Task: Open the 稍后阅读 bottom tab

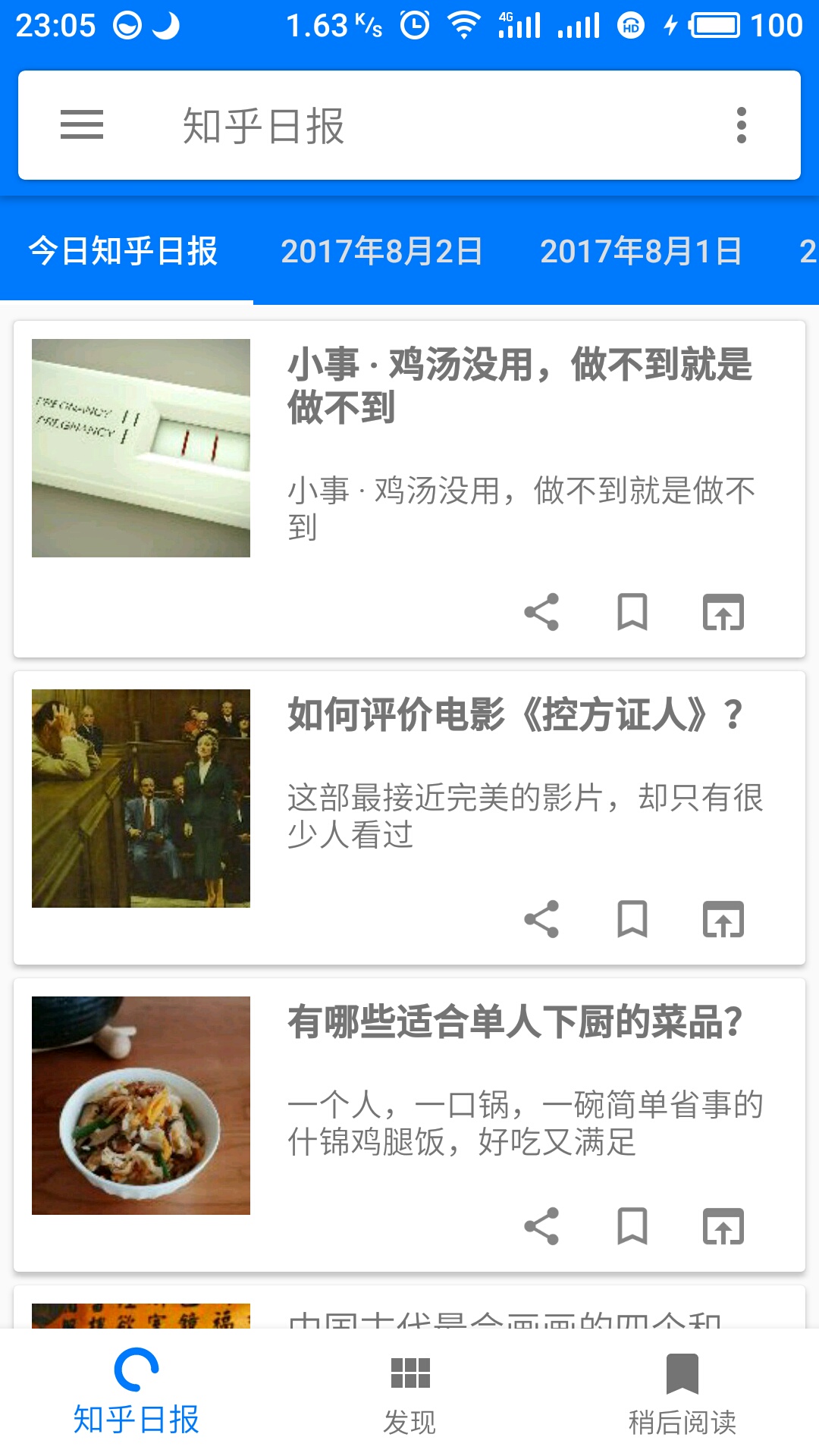Action: click(x=682, y=1392)
